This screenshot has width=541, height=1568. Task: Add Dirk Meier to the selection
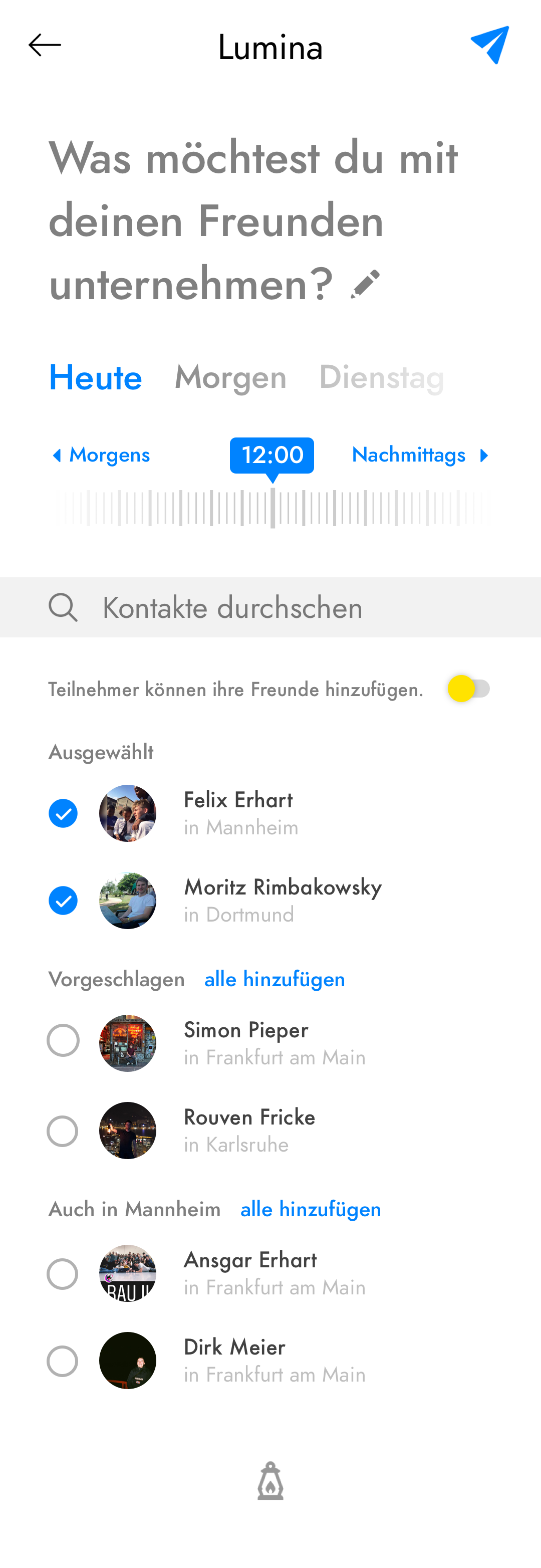click(63, 1361)
